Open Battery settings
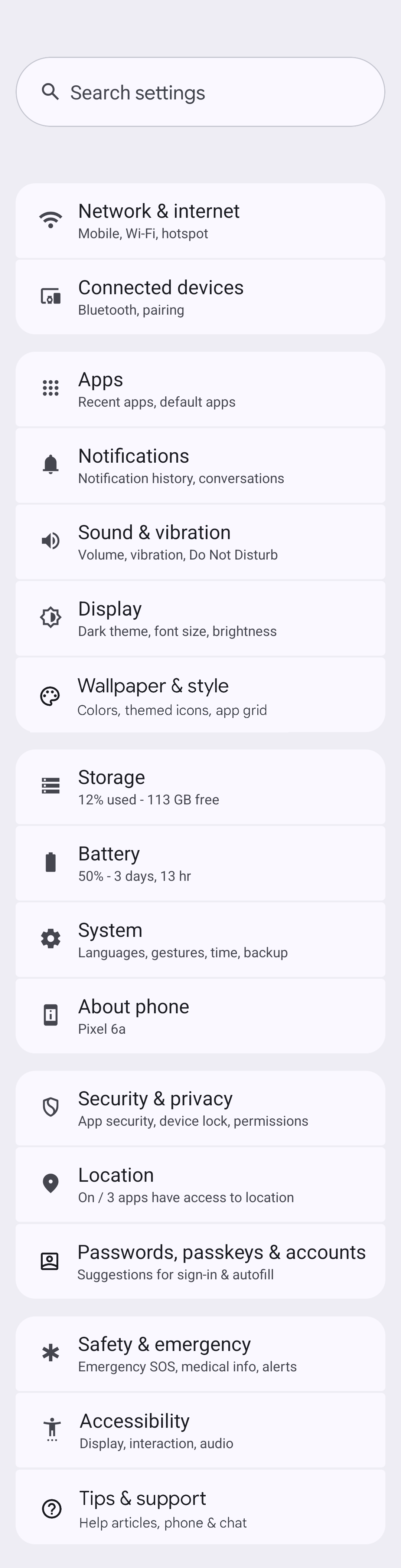Screen dimensions: 401x1568 point(200,863)
